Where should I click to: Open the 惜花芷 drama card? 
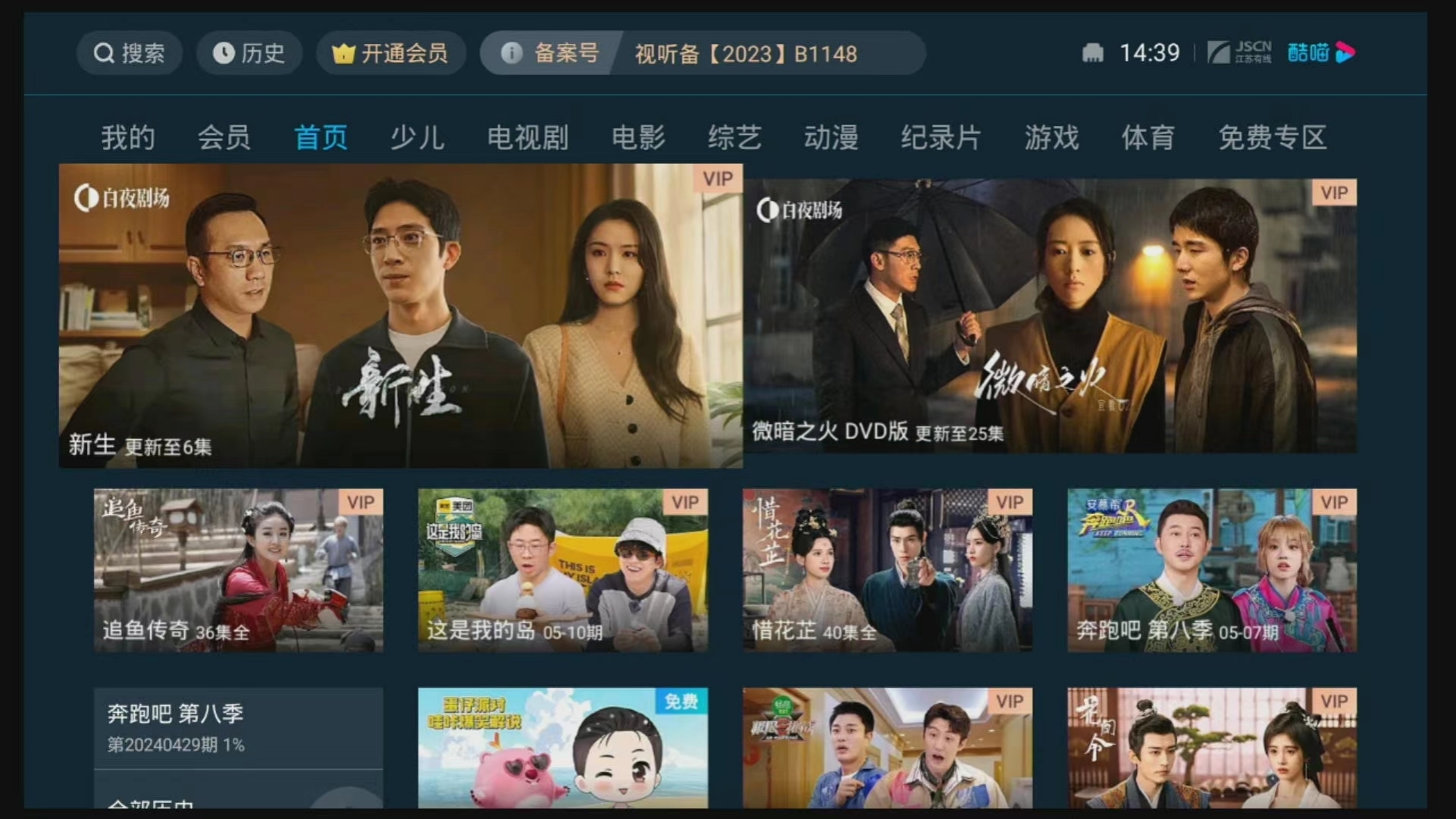pos(887,570)
